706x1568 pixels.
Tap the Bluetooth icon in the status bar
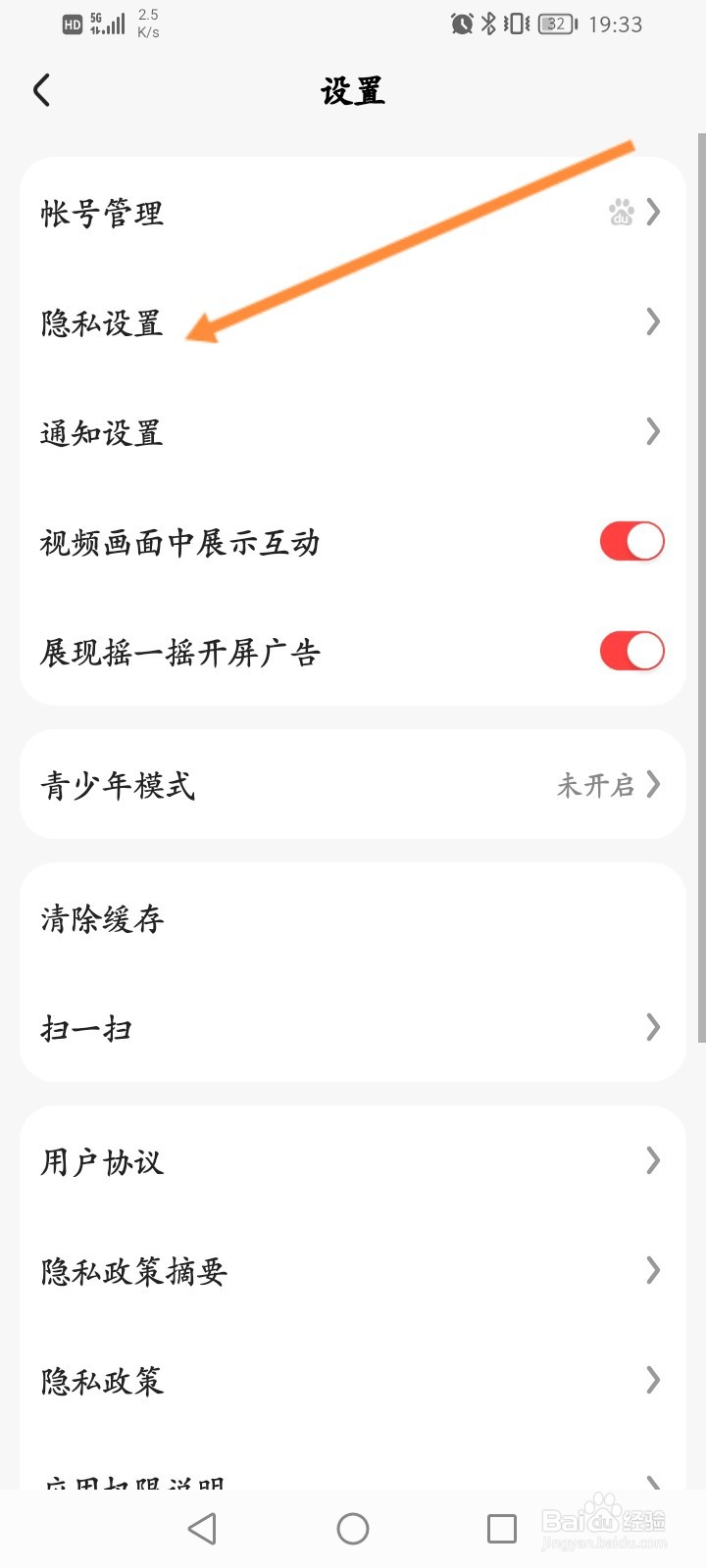488,24
